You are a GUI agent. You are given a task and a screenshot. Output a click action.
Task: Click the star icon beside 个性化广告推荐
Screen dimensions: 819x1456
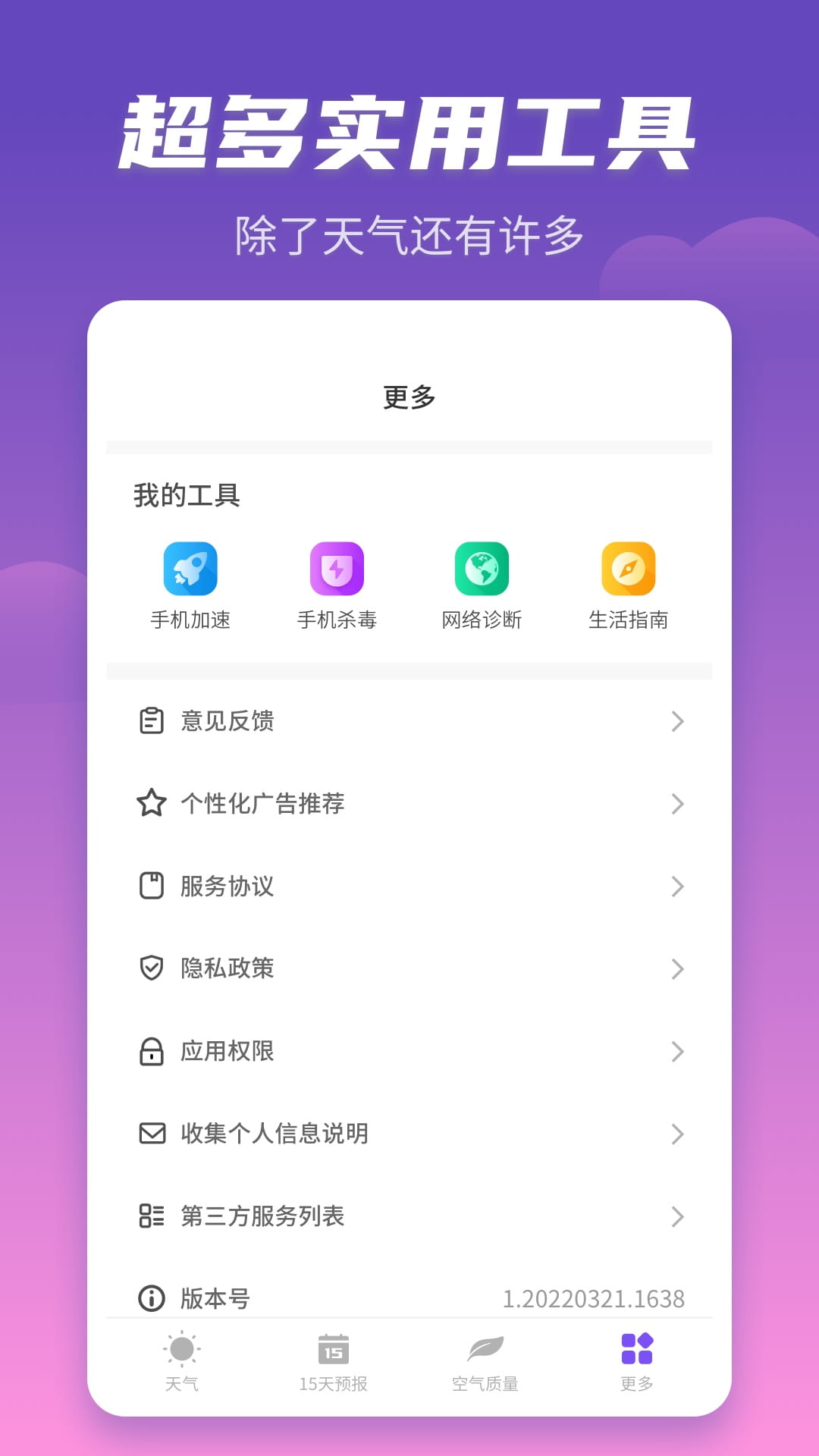pos(151,804)
